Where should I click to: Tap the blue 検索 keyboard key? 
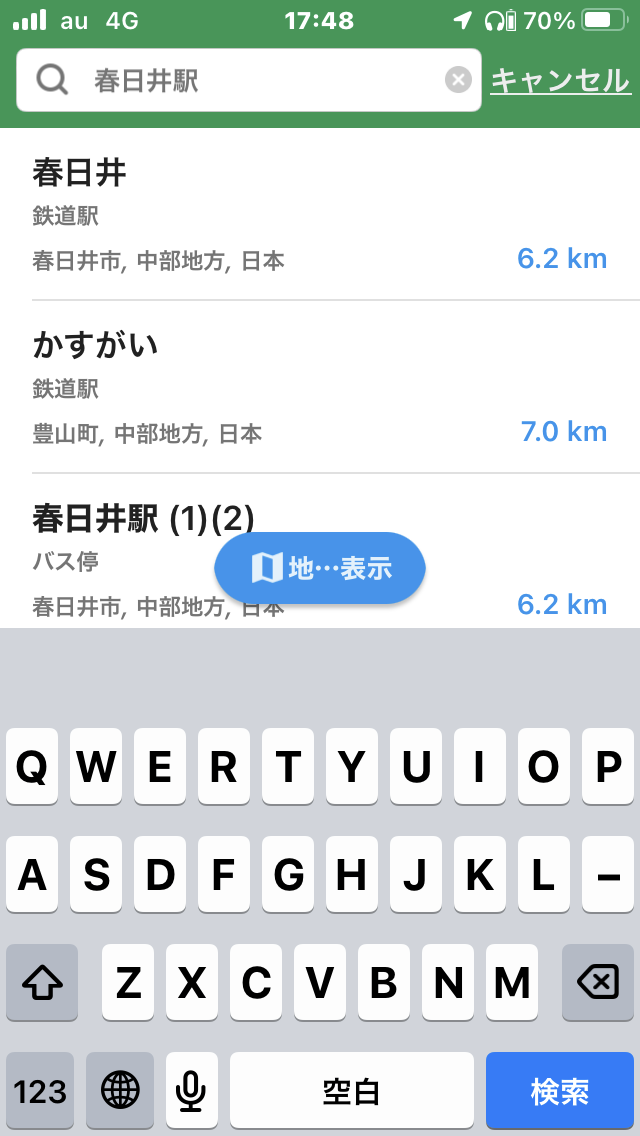coord(560,1091)
